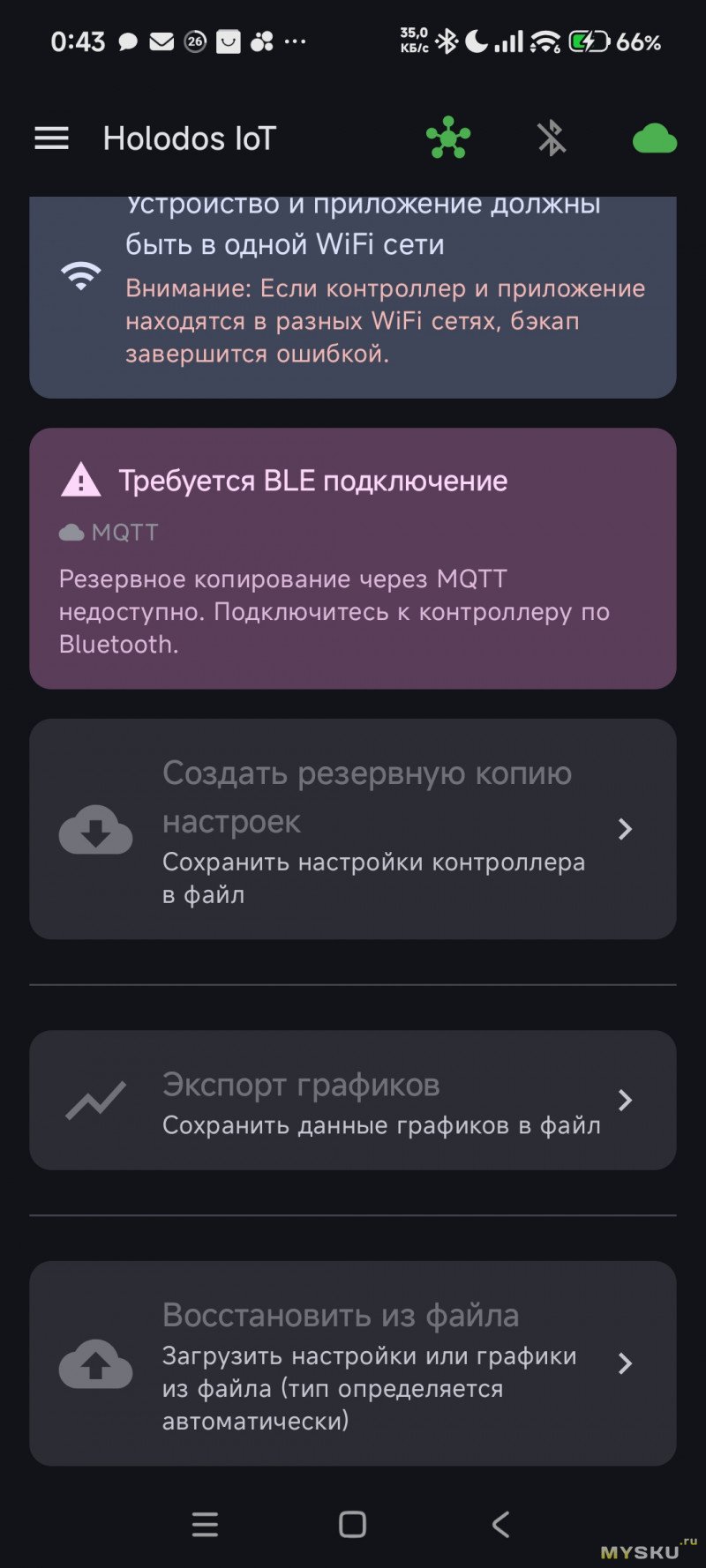
Task: Select Восстановить из файла
Action: (353, 1363)
